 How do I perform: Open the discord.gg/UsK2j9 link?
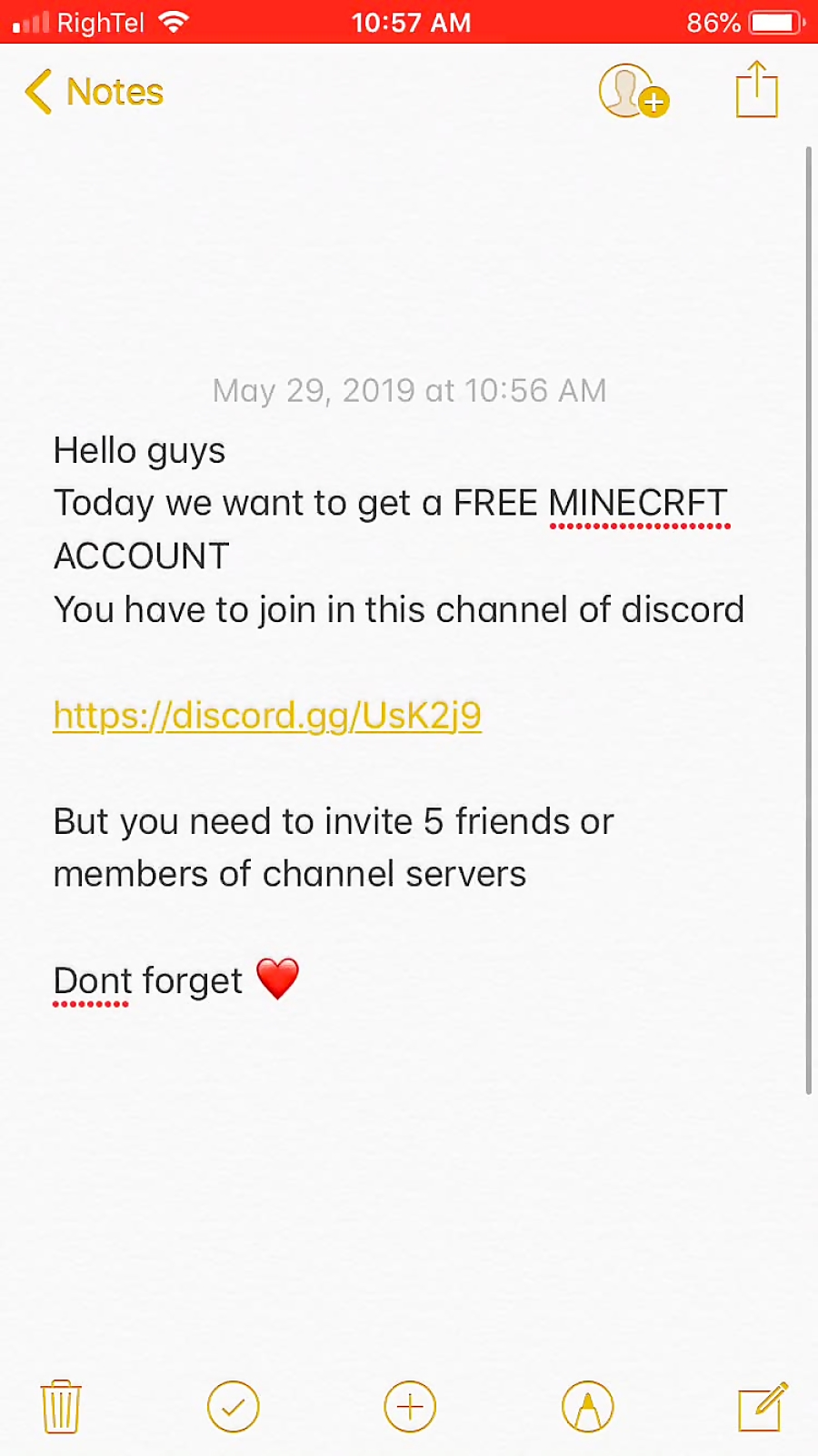(x=267, y=716)
